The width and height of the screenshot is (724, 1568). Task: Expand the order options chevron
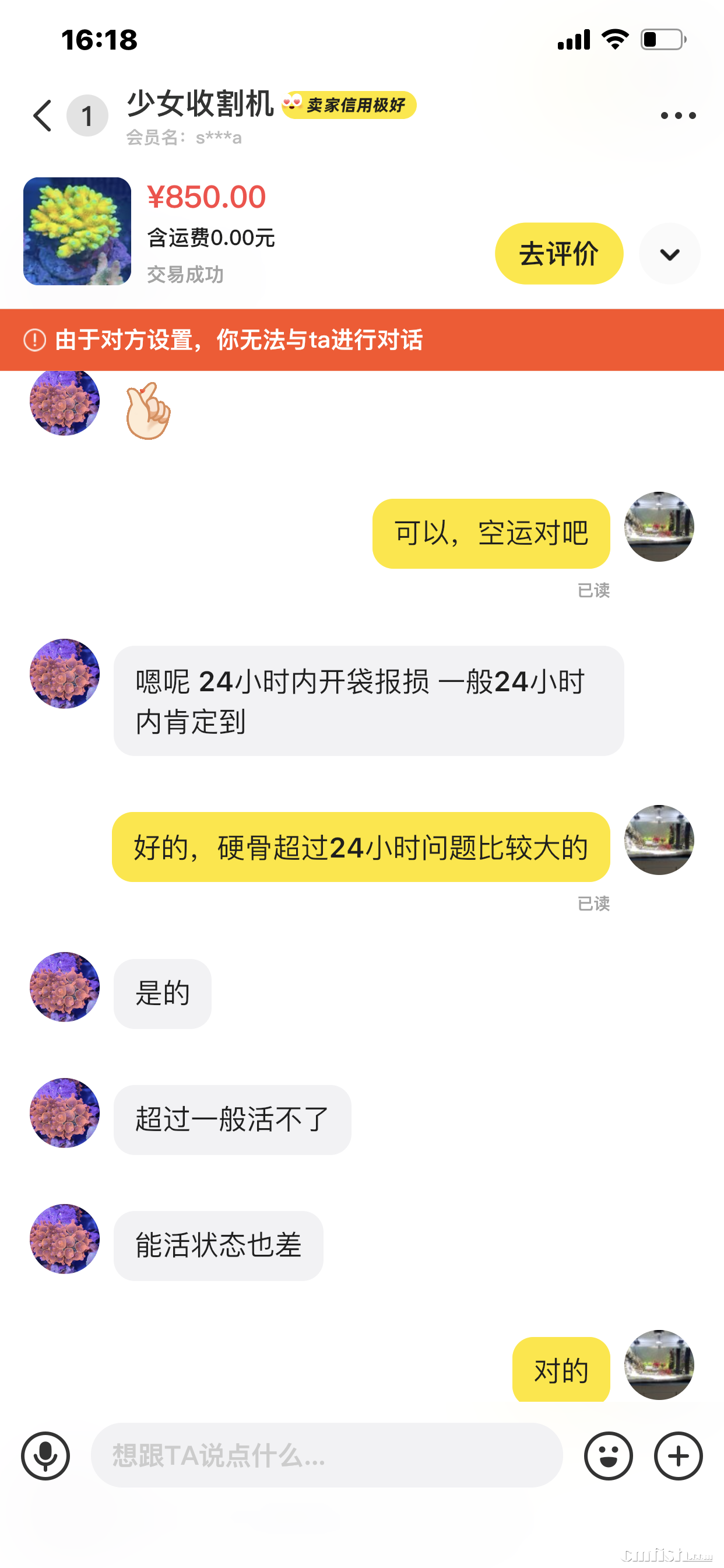(x=669, y=254)
